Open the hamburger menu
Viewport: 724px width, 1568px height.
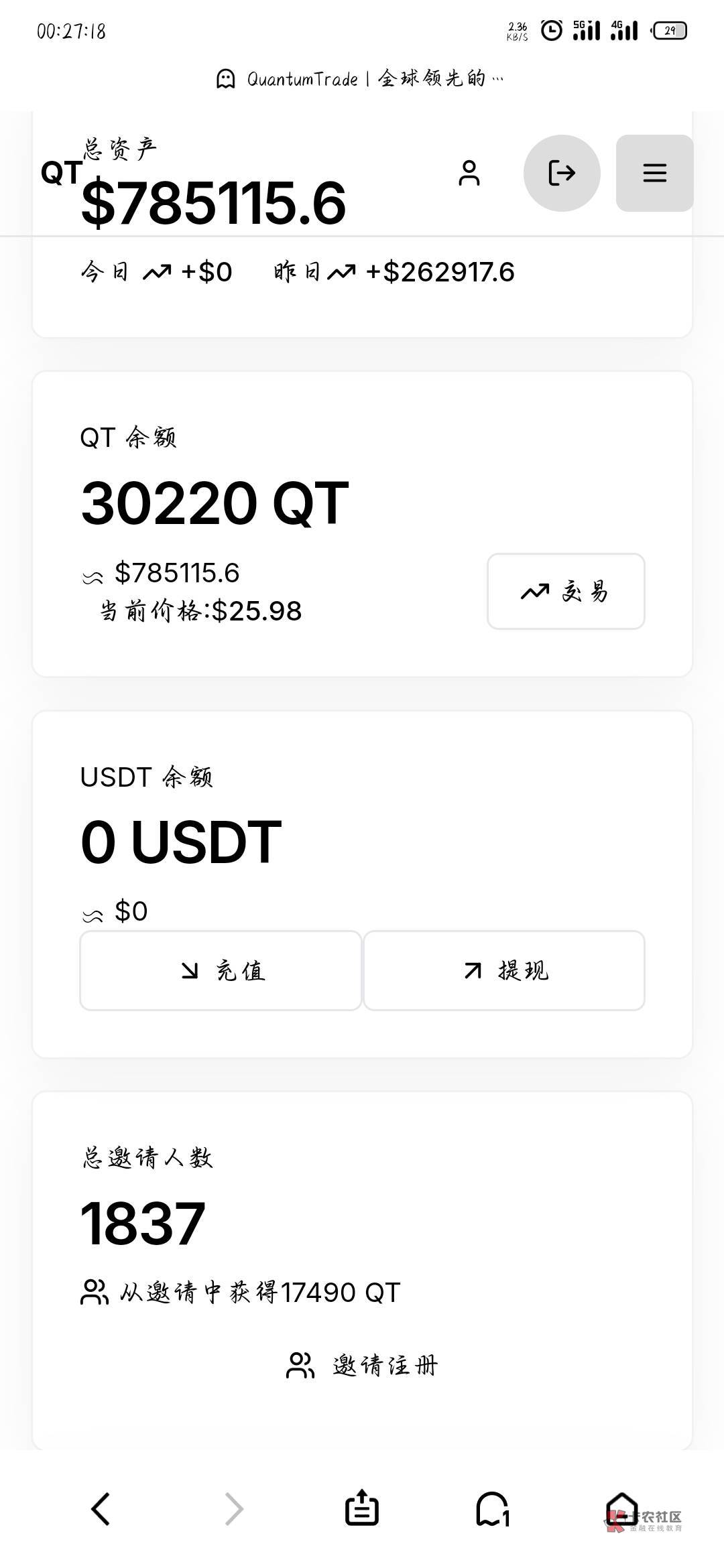tap(654, 173)
